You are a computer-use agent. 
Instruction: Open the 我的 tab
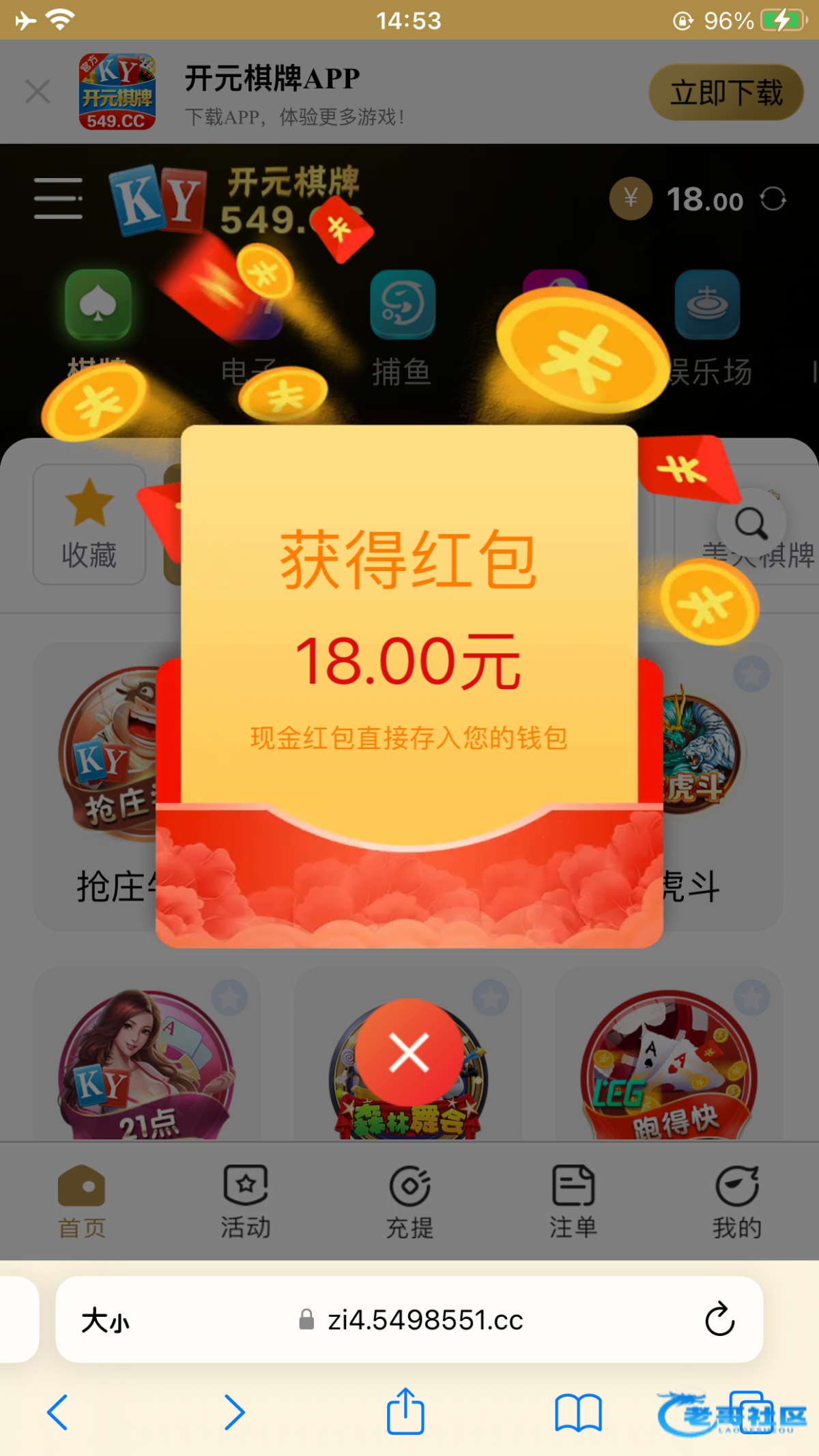click(737, 1202)
